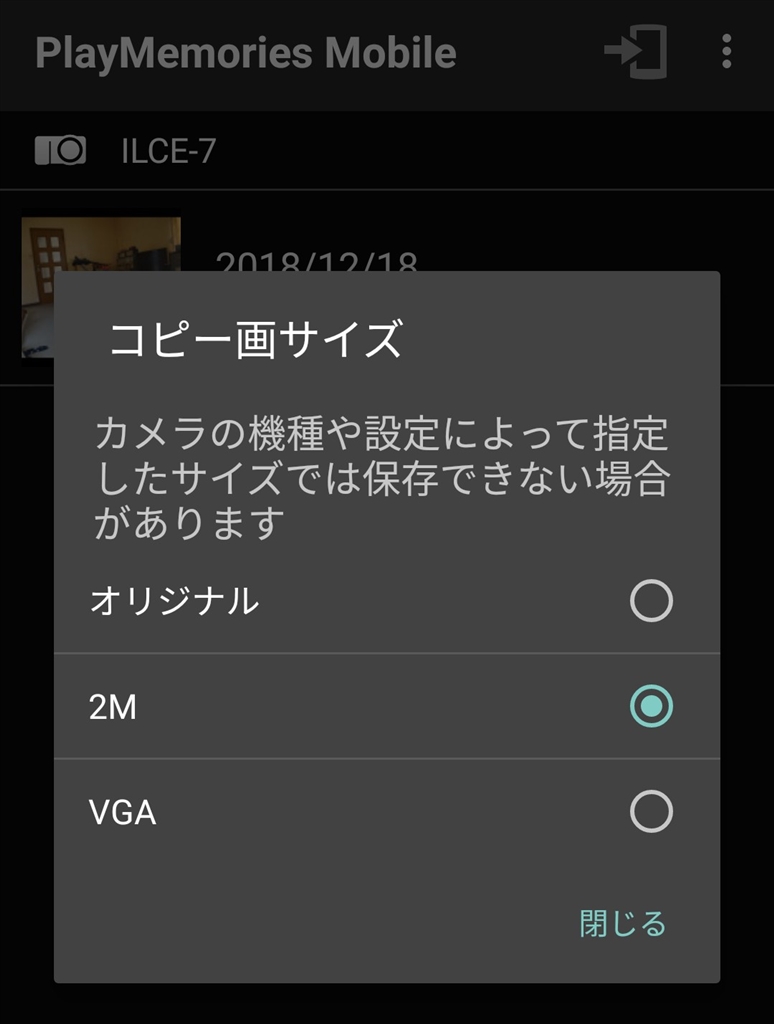
Task: Close the dialog with 閉じる
Action: 622,923
